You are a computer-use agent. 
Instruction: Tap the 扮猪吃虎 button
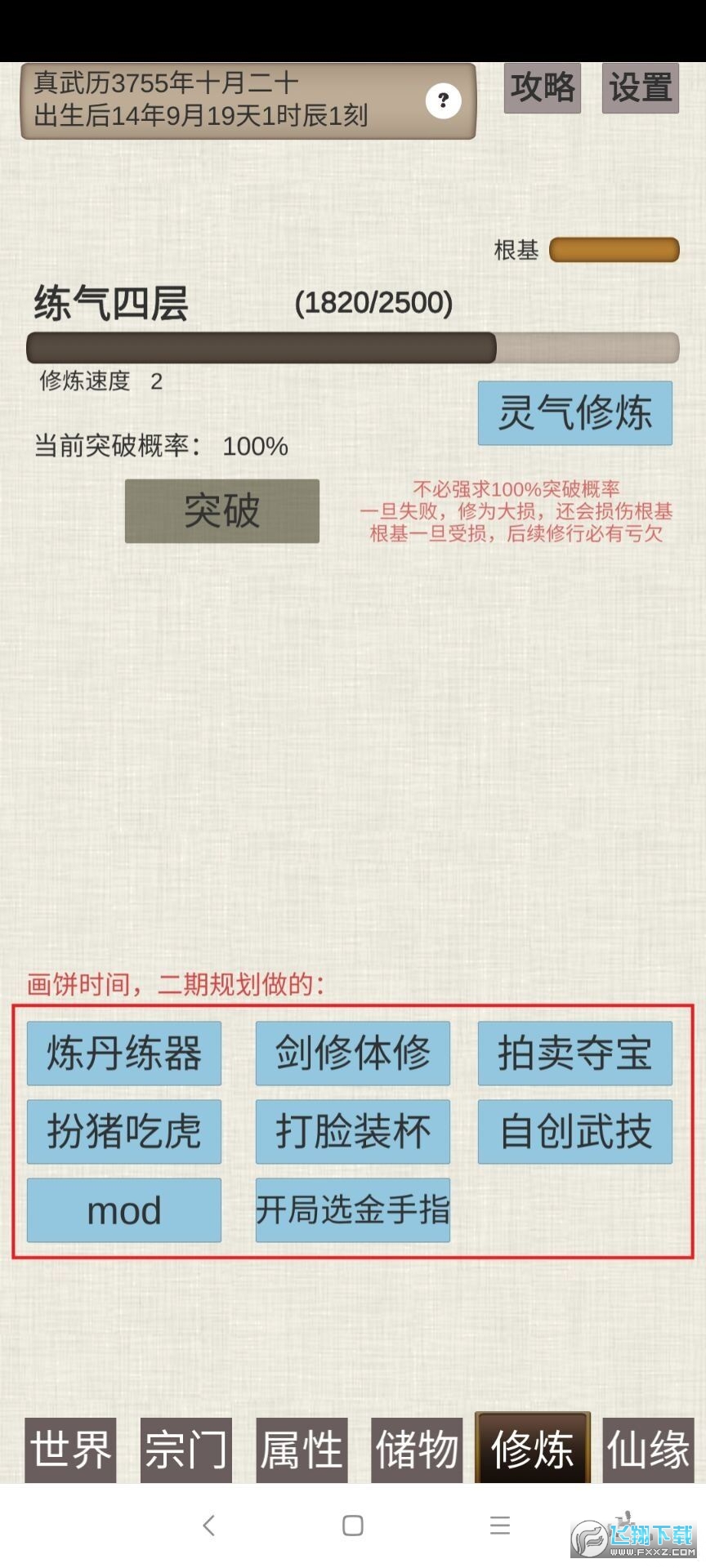pyautogui.click(x=124, y=1131)
